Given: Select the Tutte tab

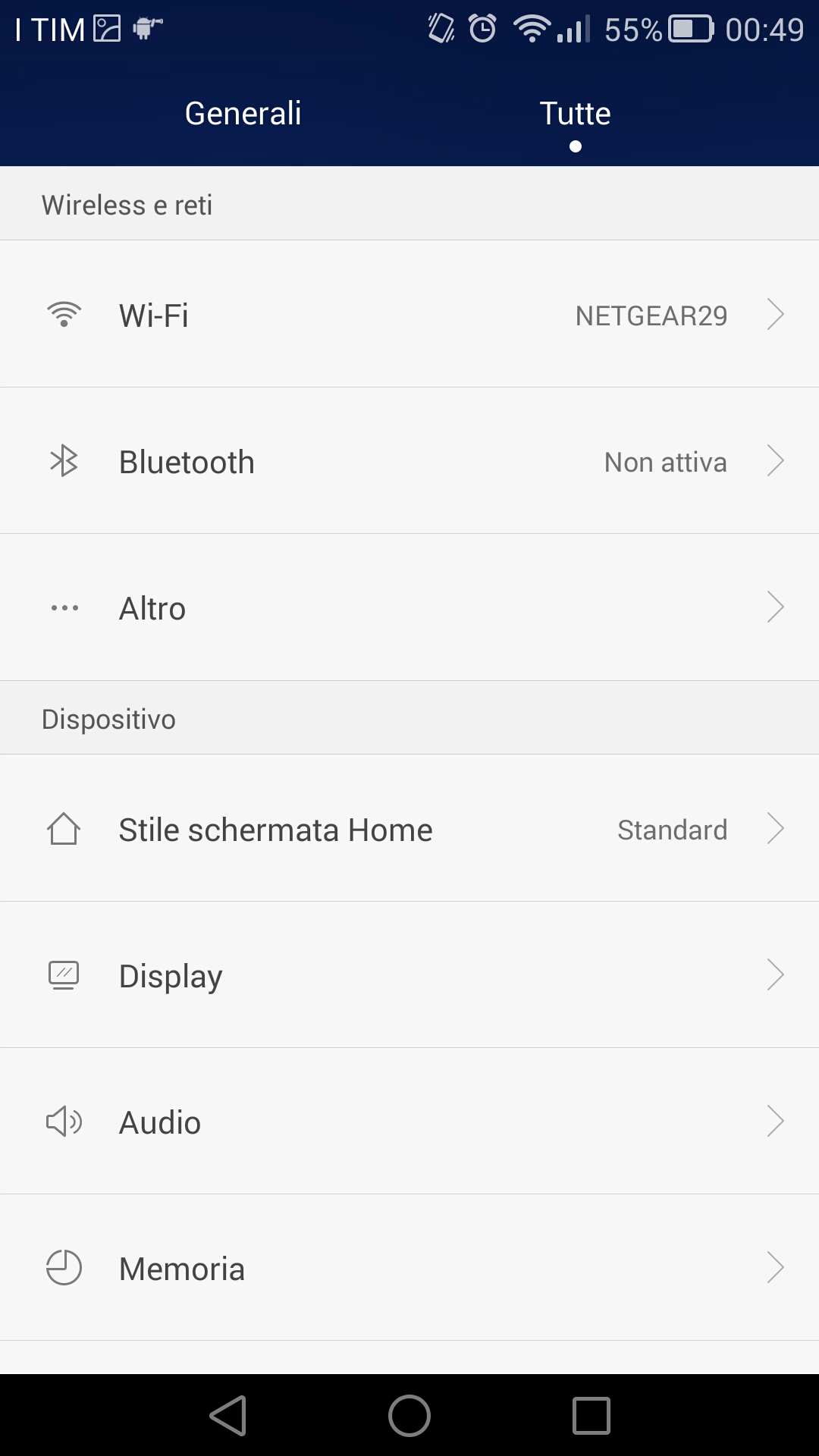Looking at the screenshot, I should [575, 114].
